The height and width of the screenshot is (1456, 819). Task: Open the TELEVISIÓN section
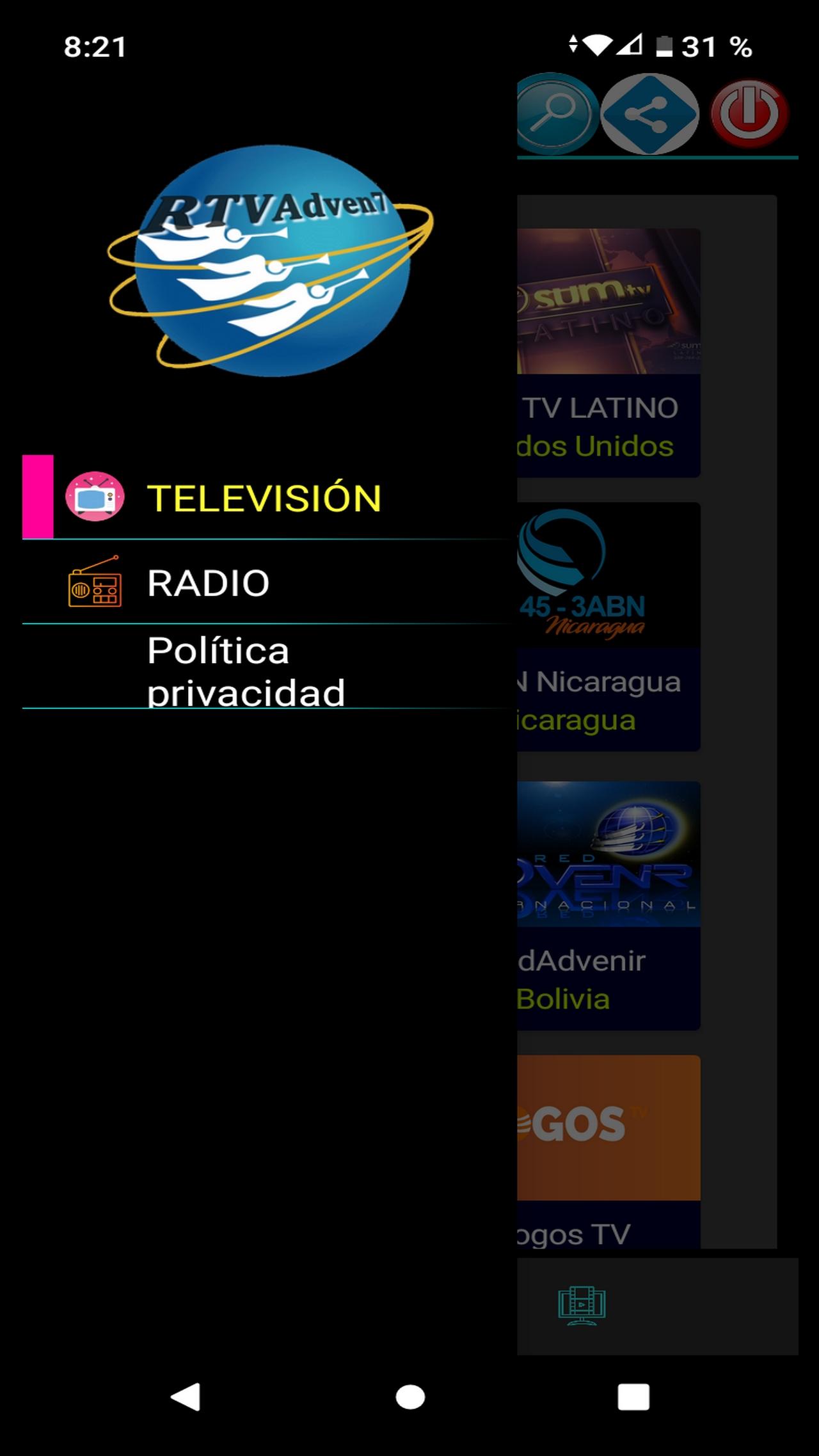pyautogui.click(x=264, y=498)
